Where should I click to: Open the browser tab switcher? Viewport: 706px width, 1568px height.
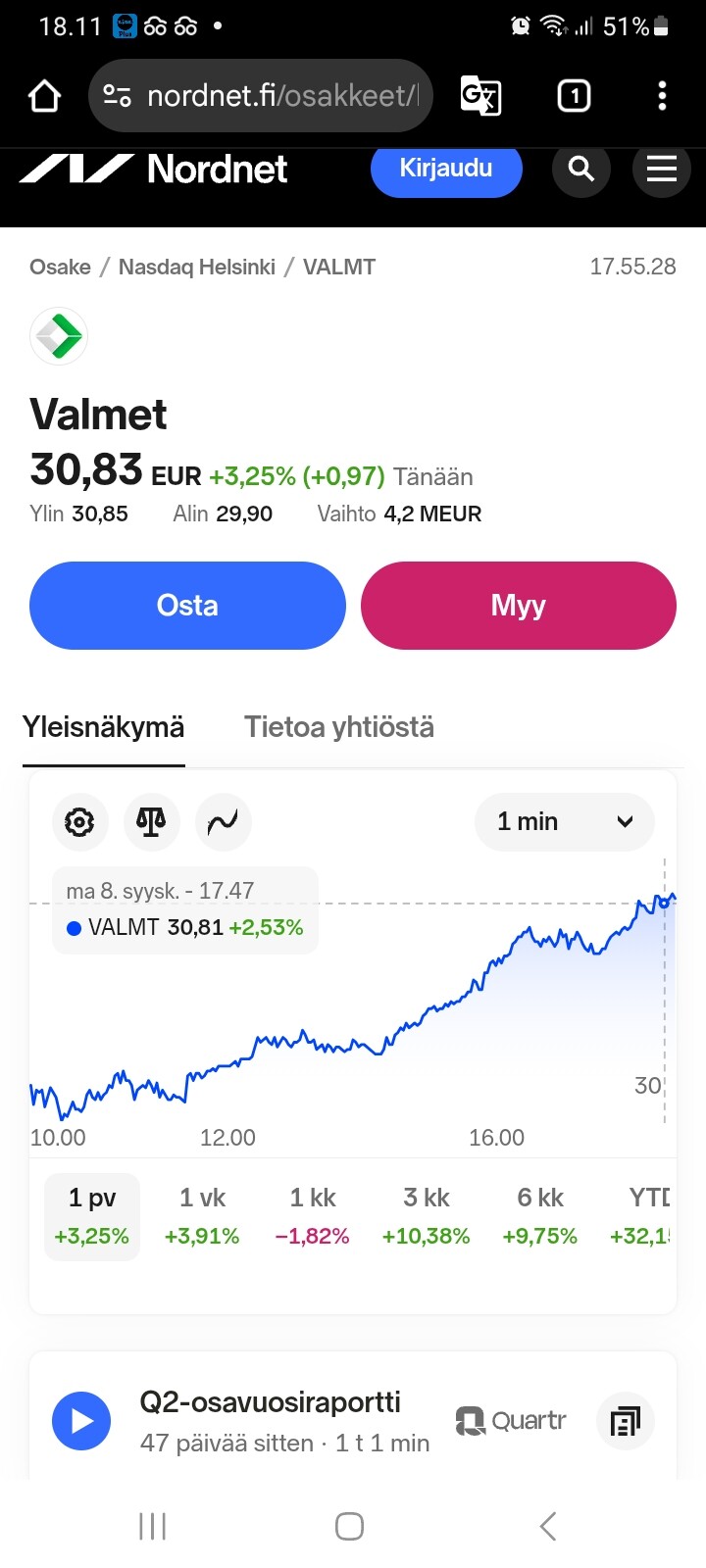tap(574, 96)
